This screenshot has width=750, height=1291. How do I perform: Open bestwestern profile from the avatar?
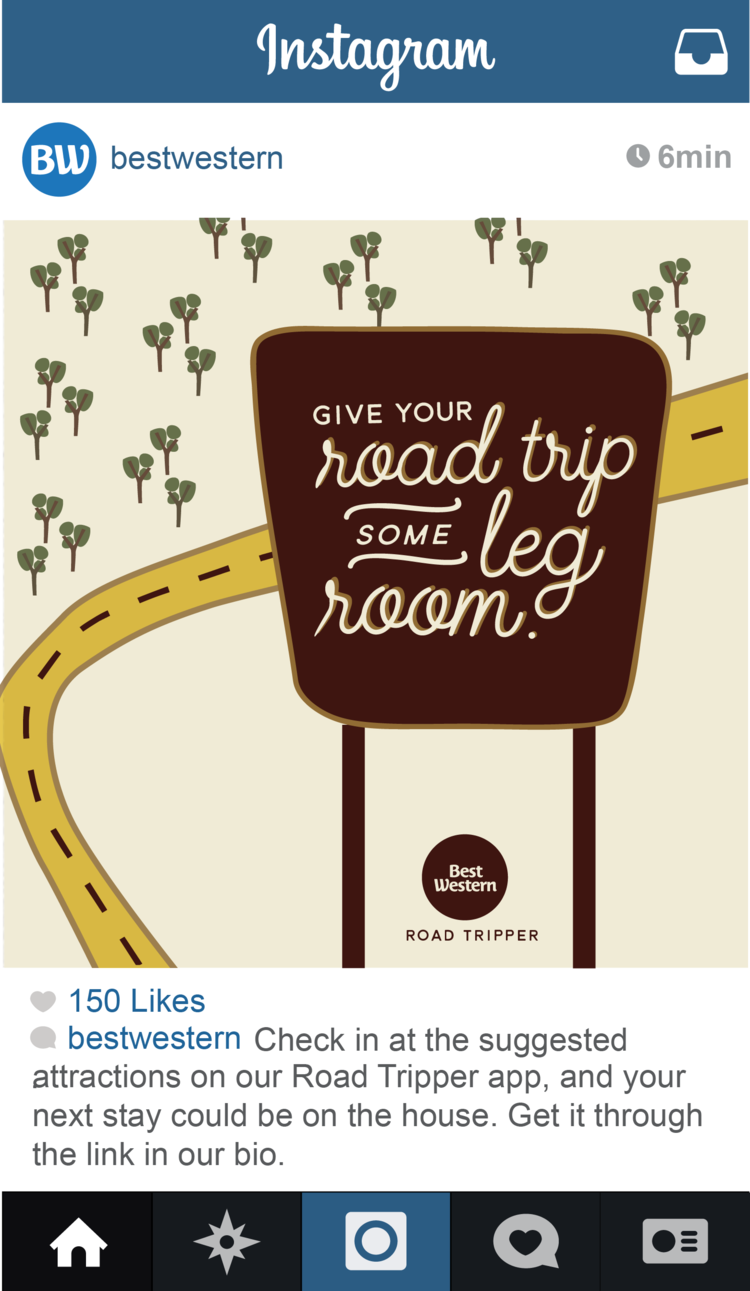59,159
